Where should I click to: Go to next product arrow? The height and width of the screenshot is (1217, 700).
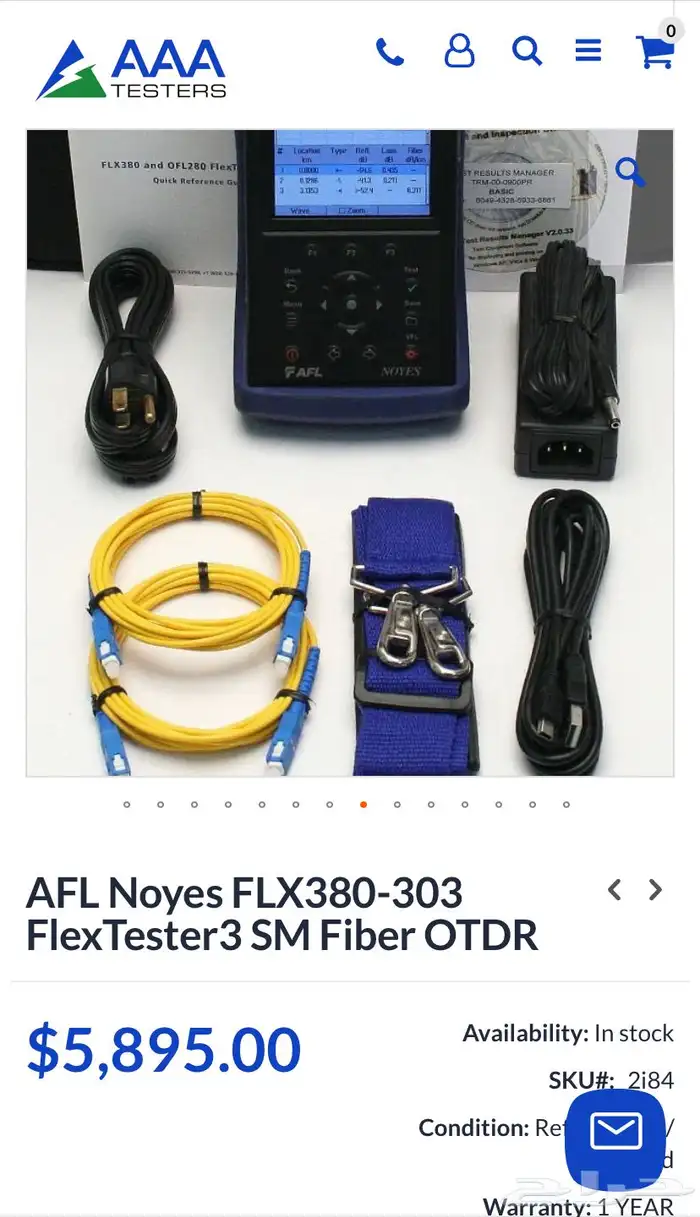coord(655,889)
